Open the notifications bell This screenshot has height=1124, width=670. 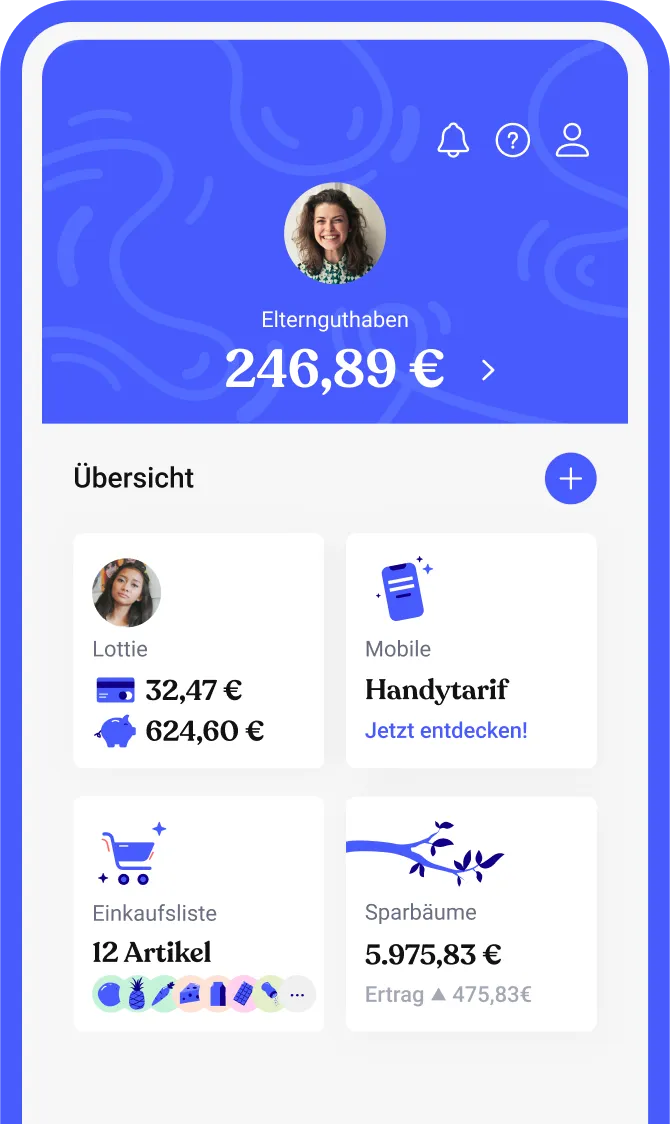(453, 140)
